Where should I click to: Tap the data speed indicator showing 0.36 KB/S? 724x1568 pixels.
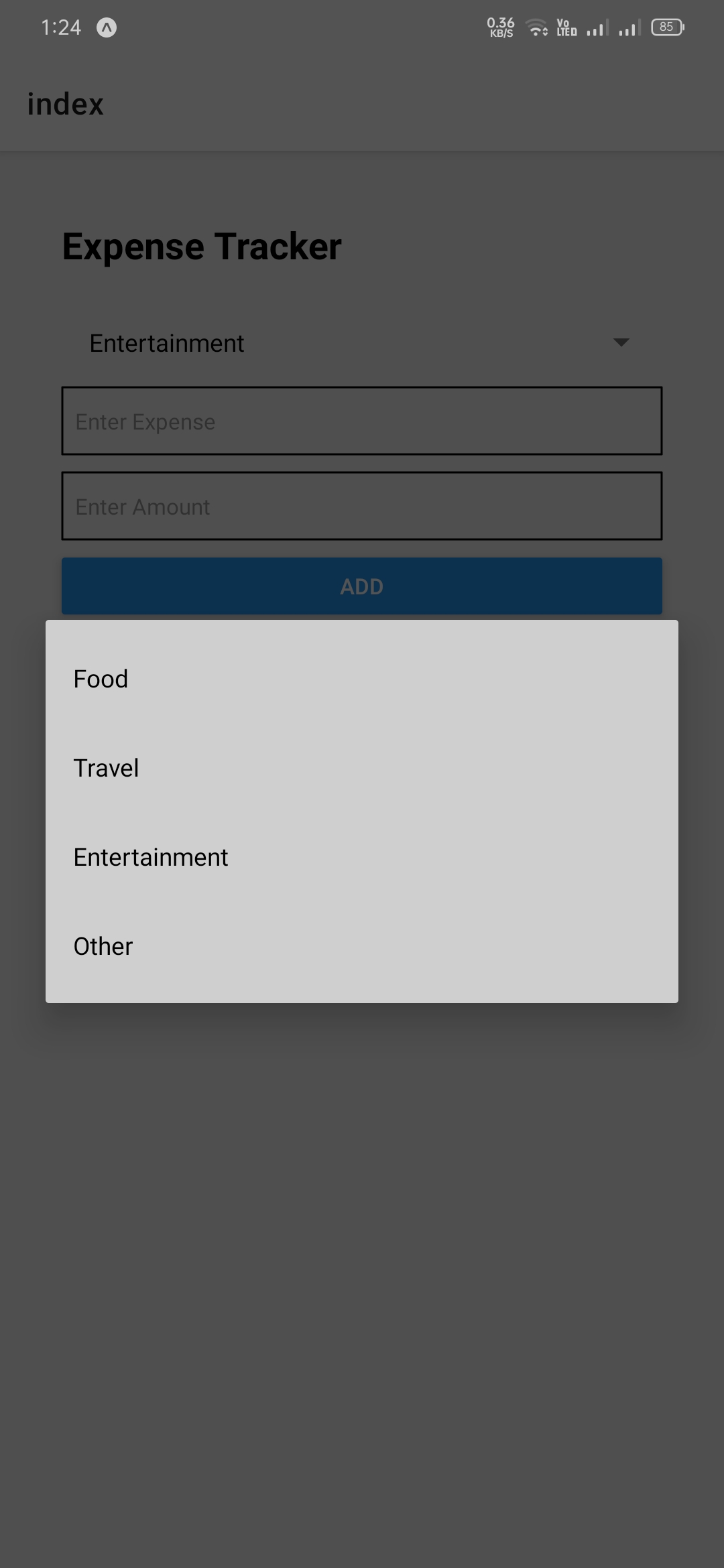pyautogui.click(x=499, y=27)
